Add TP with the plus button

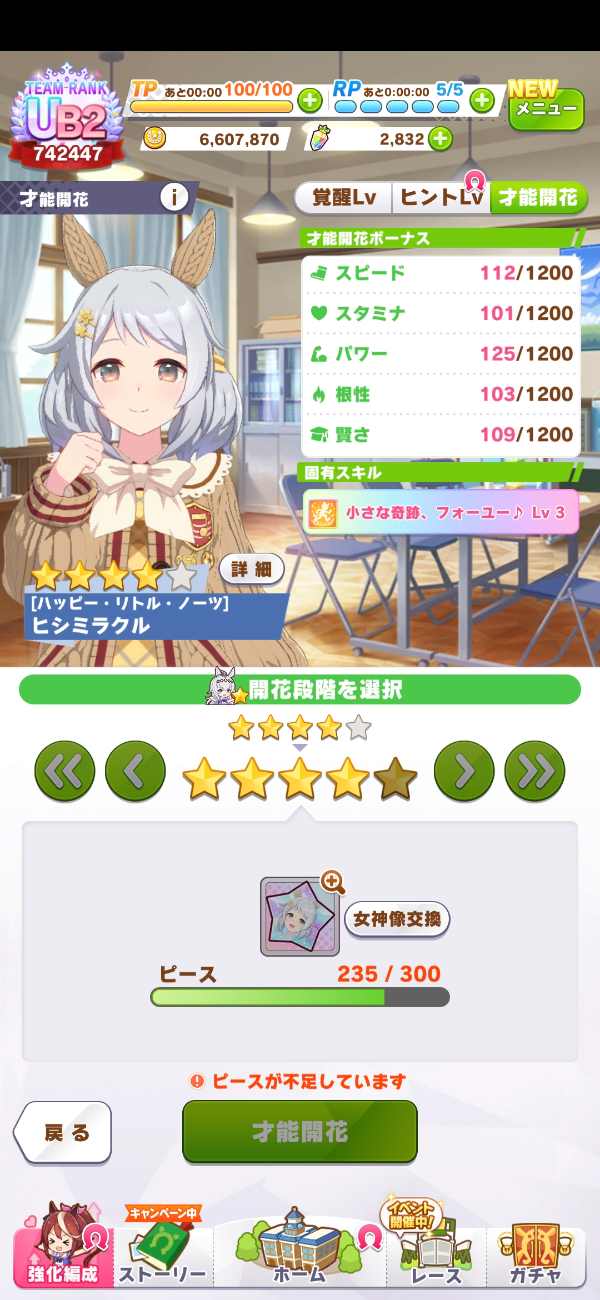point(310,100)
